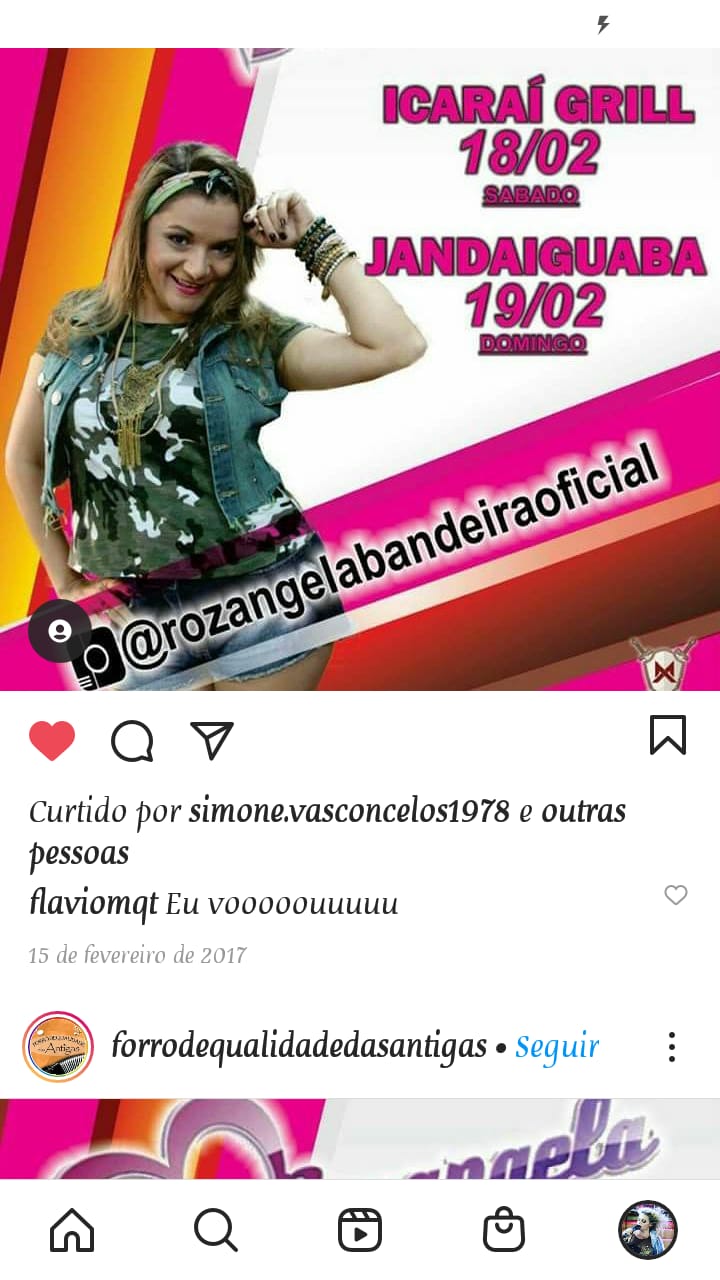
Task: Open flaviomqt's profile
Action: tap(93, 904)
